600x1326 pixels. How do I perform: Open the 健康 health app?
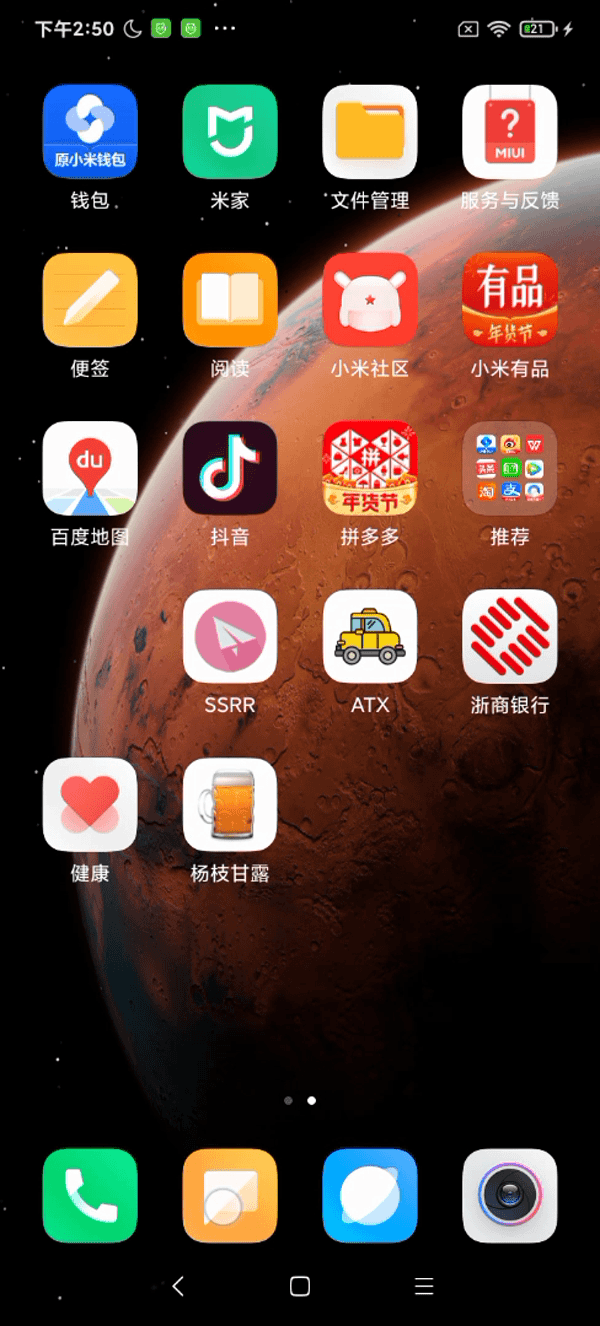click(90, 804)
